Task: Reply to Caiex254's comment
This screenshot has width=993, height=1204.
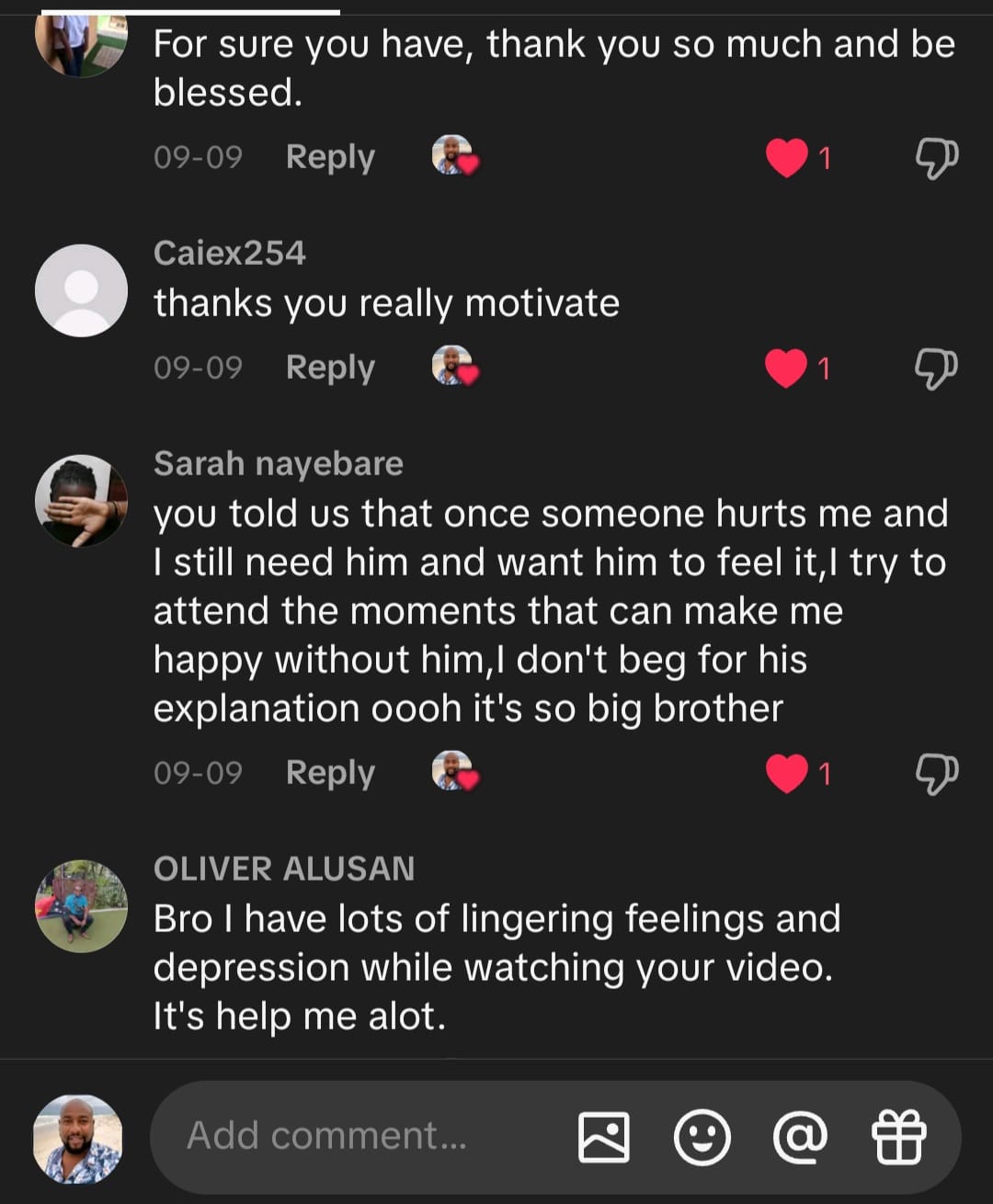Action: [330, 368]
